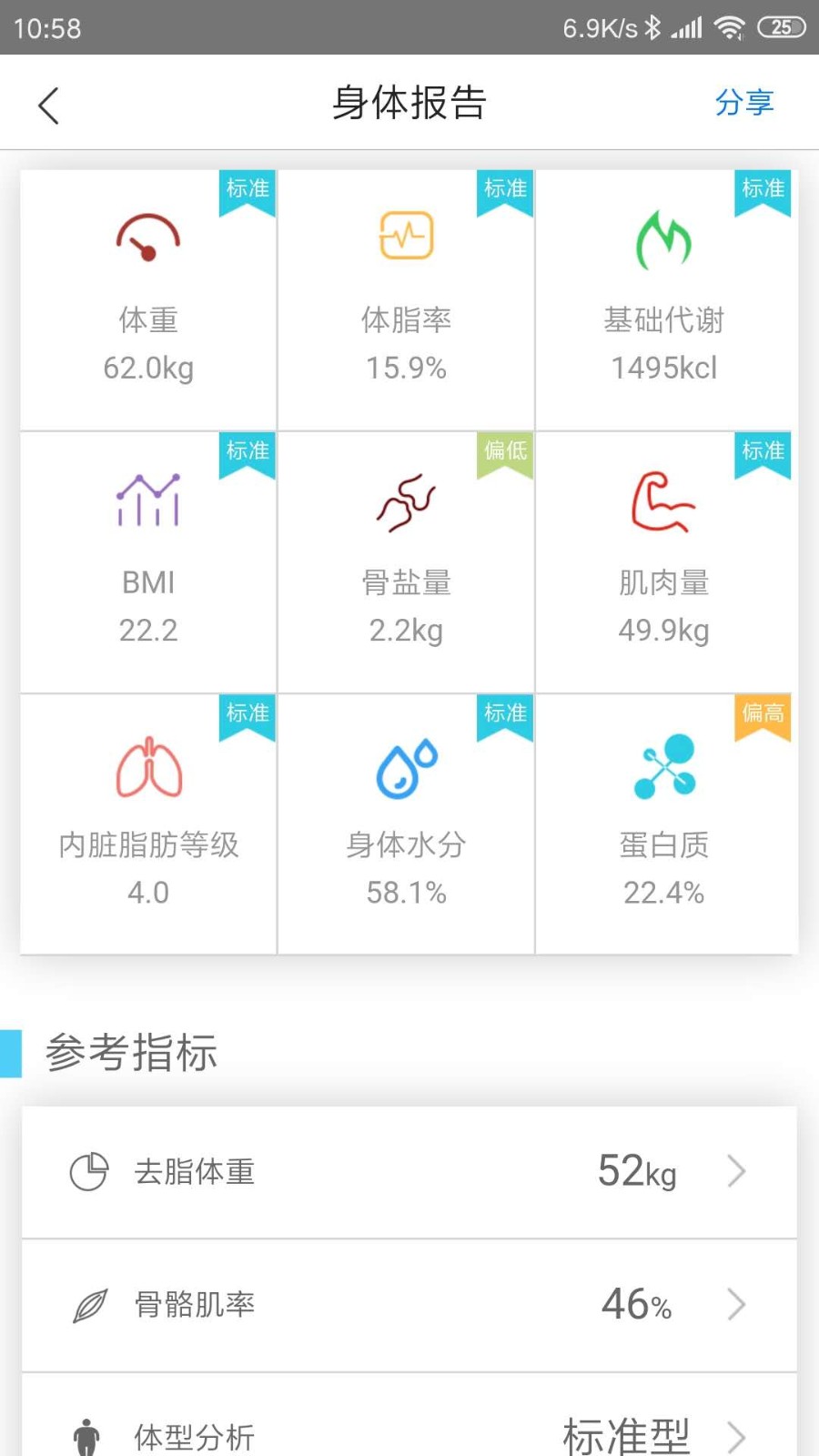
Task: View the 肌肉量 49.9kg card
Action: pos(664,562)
